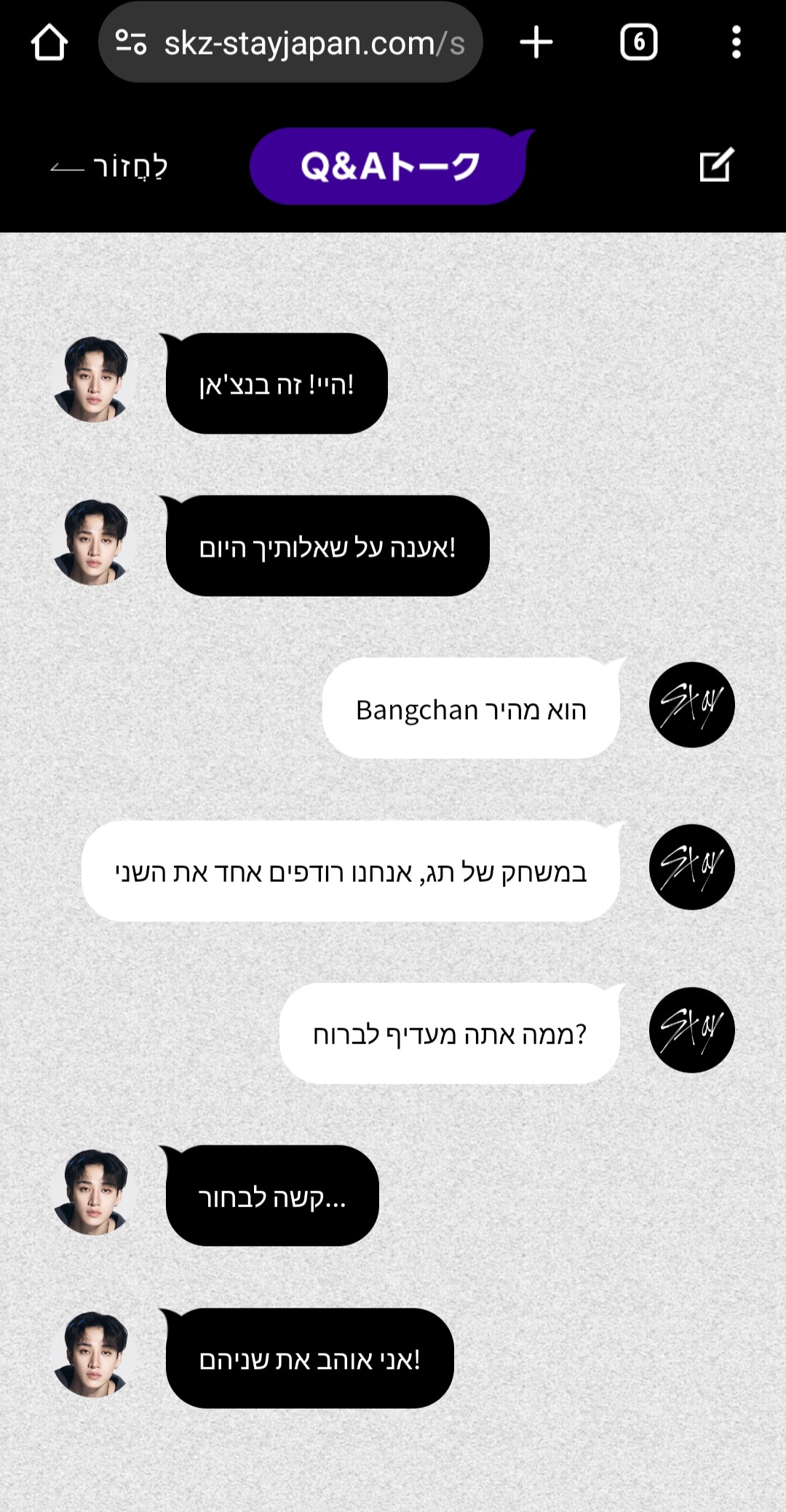Tap the skz-stayjapan.com address bar
The height and width of the screenshot is (1512, 786).
coord(313,44)
